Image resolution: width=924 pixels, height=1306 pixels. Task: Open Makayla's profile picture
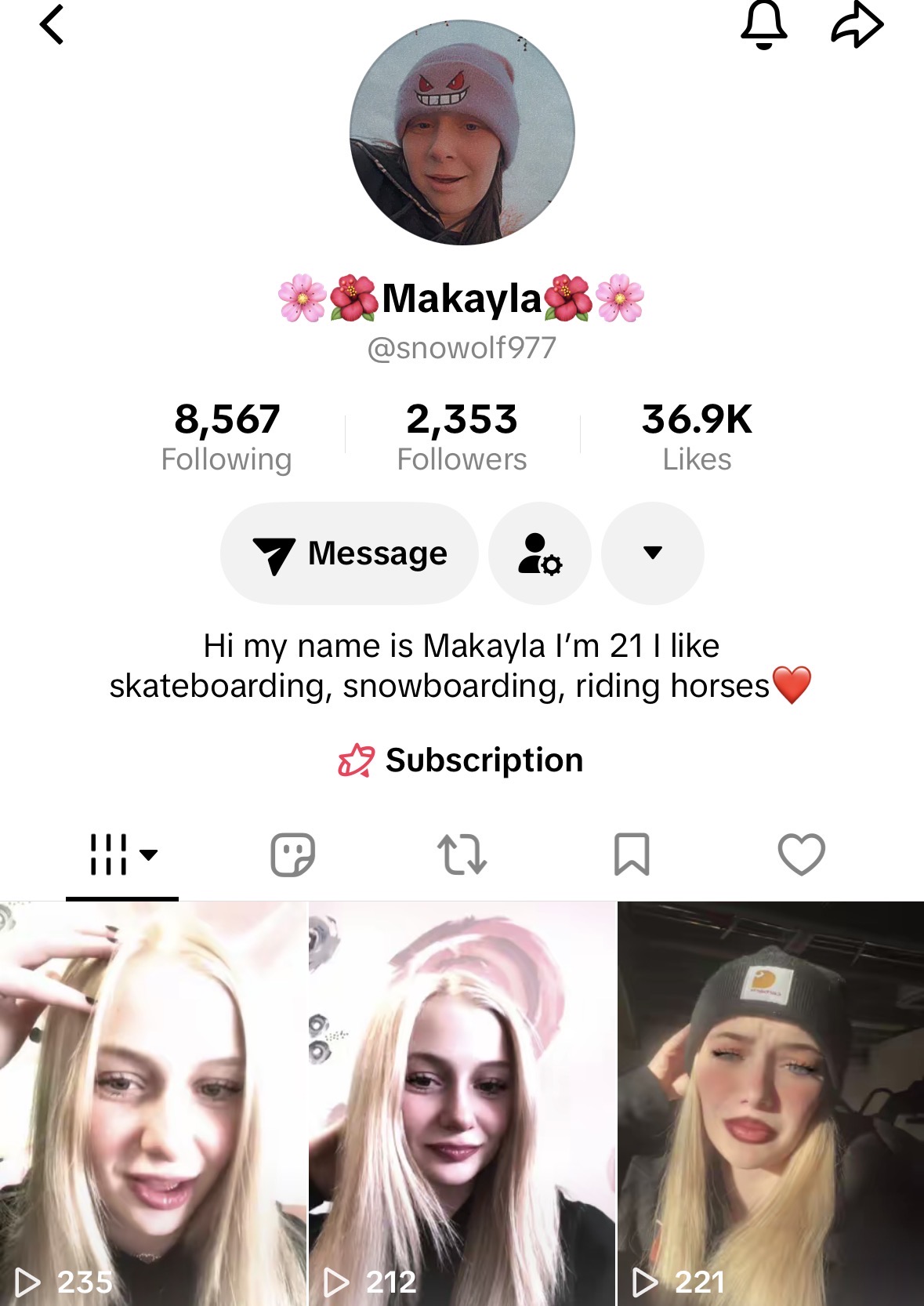[462, 132]
